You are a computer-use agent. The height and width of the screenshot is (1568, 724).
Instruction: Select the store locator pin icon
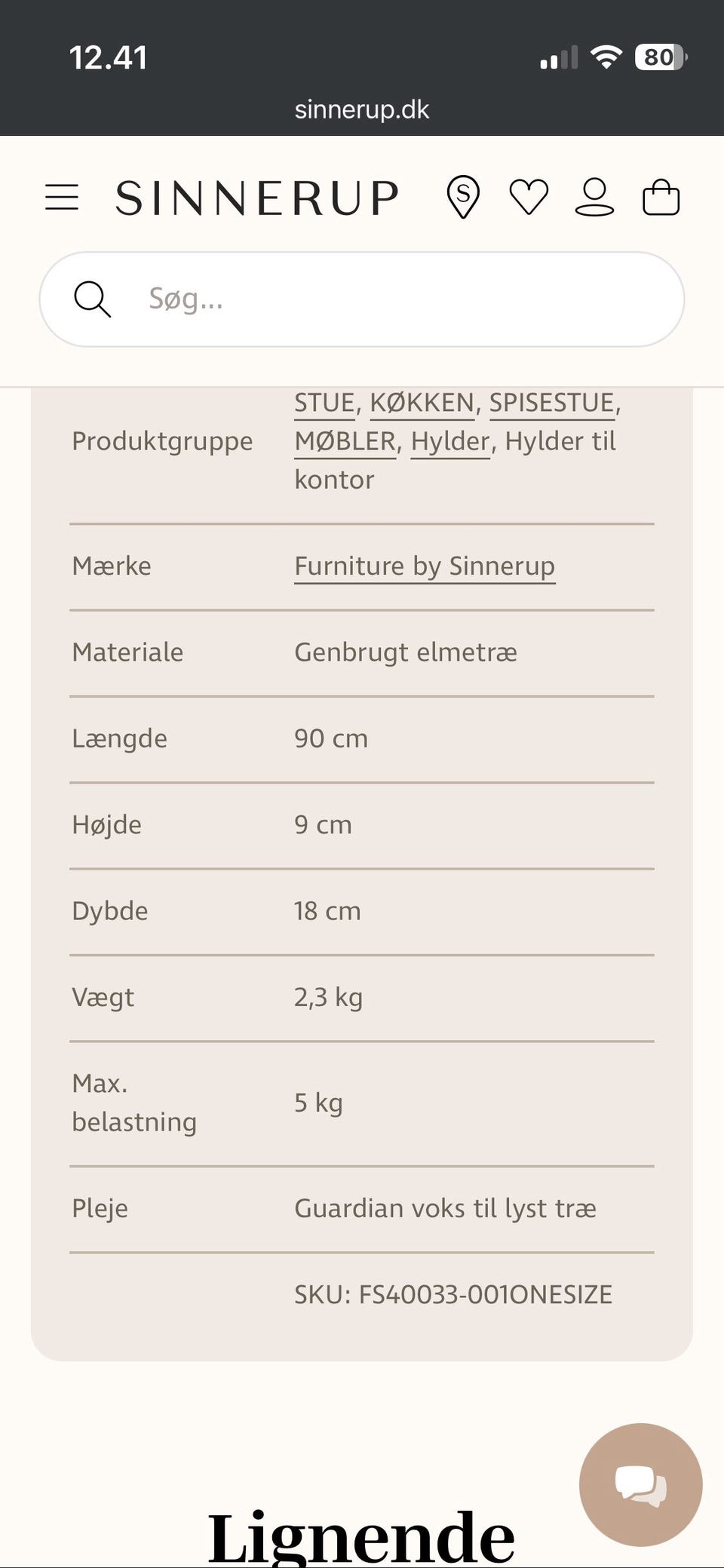[x=464, y=197]
